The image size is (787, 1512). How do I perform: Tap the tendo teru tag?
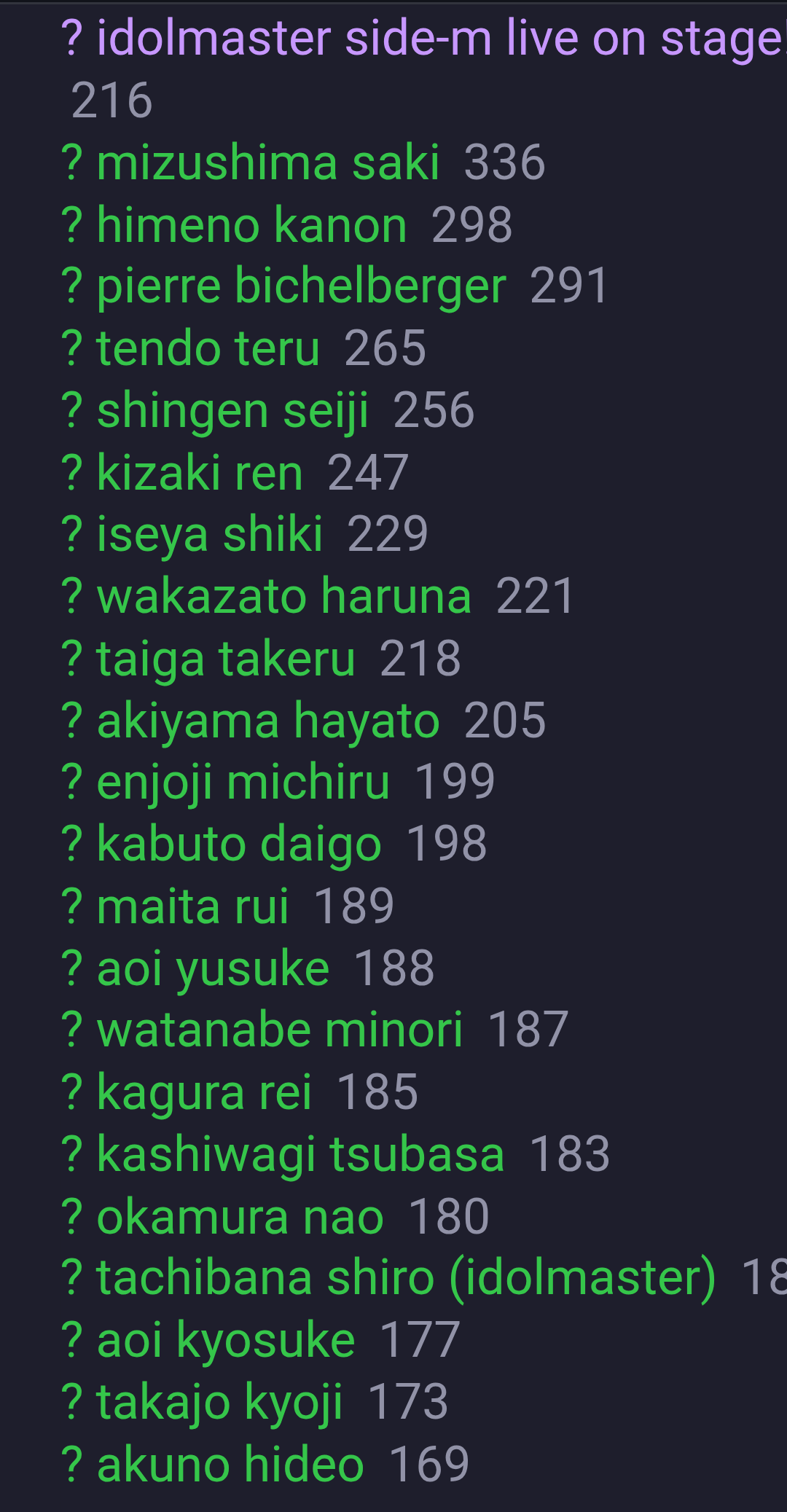point(208,348)
